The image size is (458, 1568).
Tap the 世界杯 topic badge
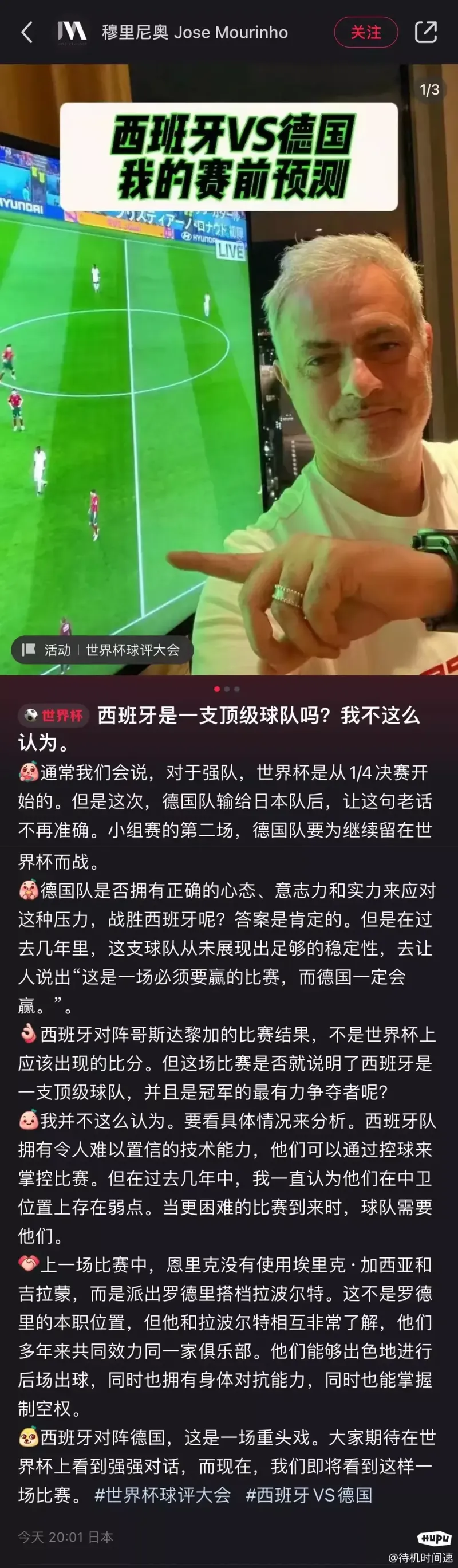coord(53,715)
